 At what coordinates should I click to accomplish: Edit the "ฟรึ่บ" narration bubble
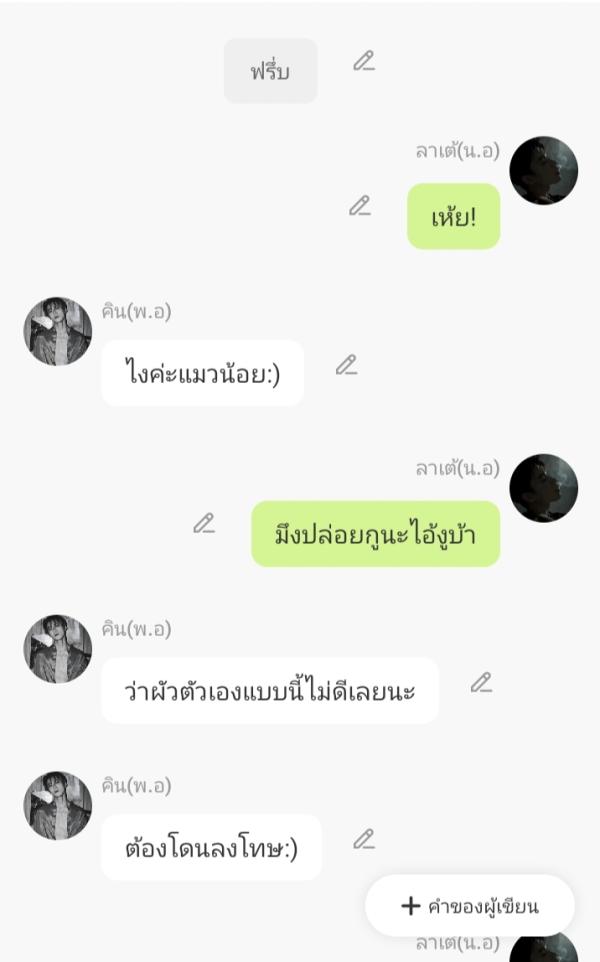coord(364,61)
